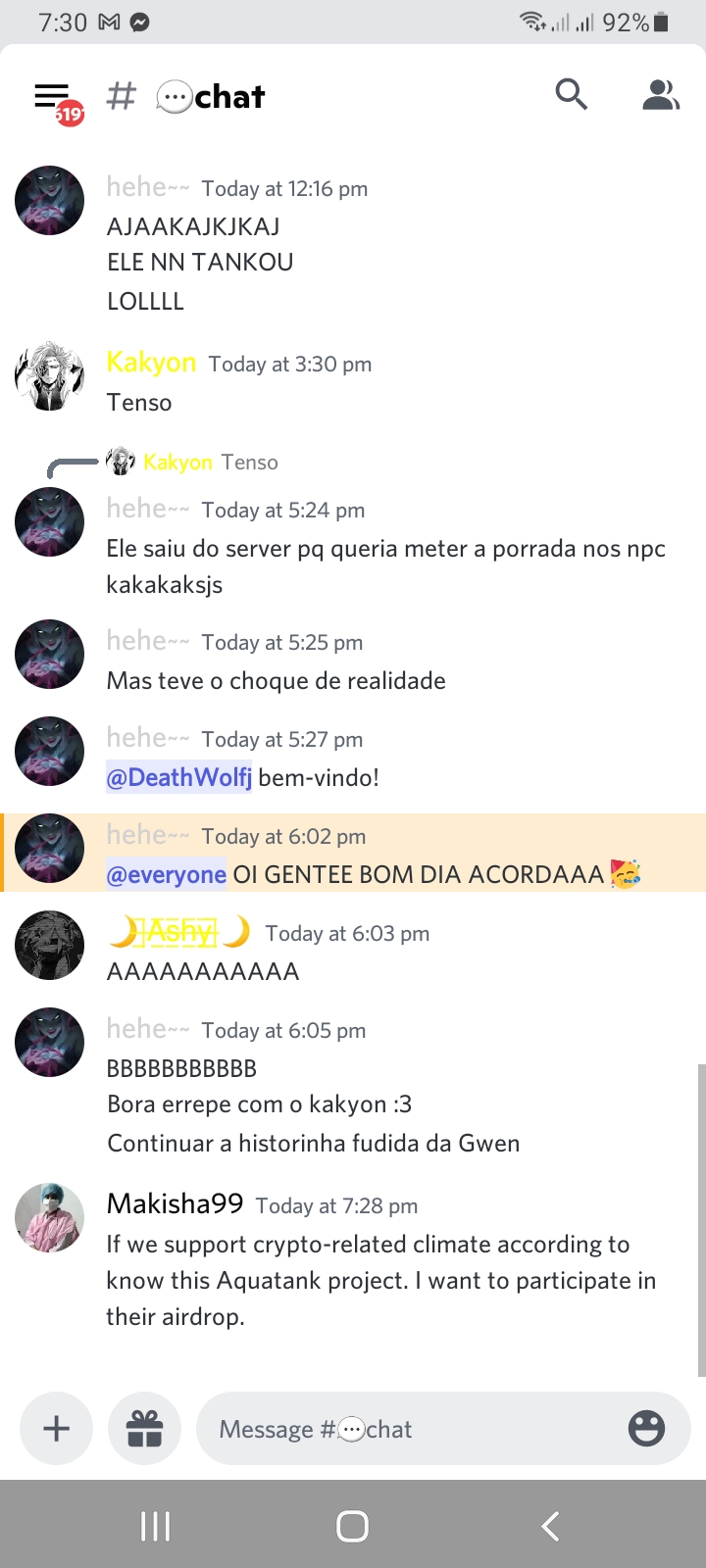Tap the plus attachment button

pyautogui.click(x=57, y=1429)
